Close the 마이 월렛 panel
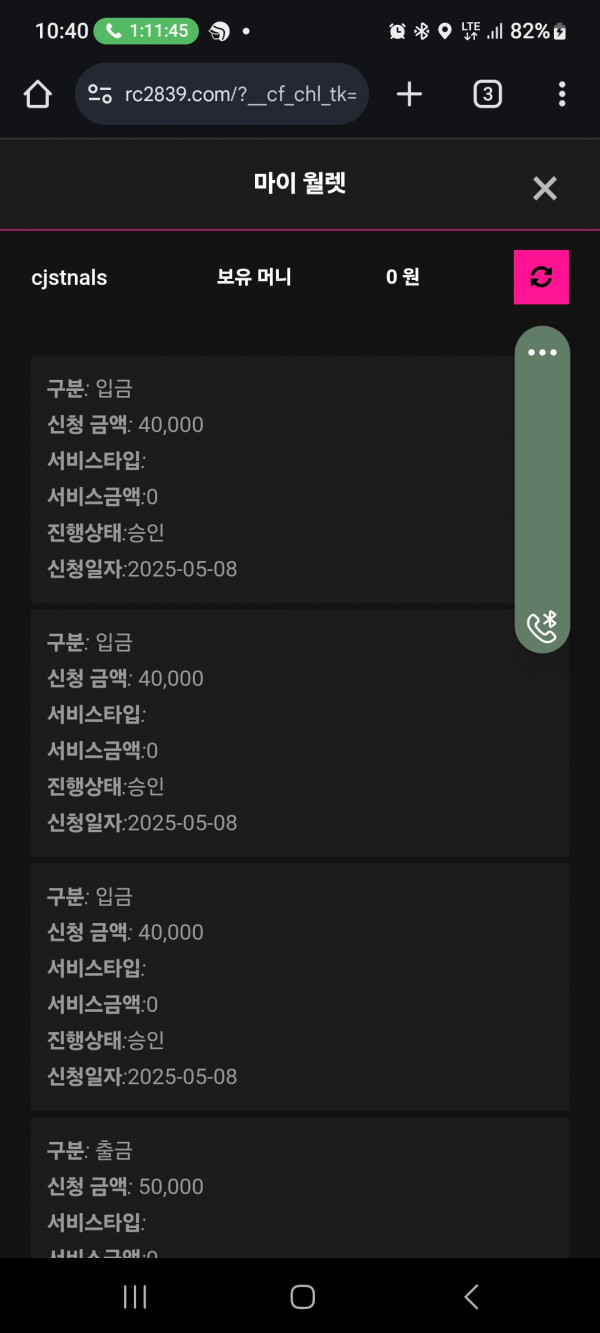This screenshot has width=600, height=1333. 544,188
